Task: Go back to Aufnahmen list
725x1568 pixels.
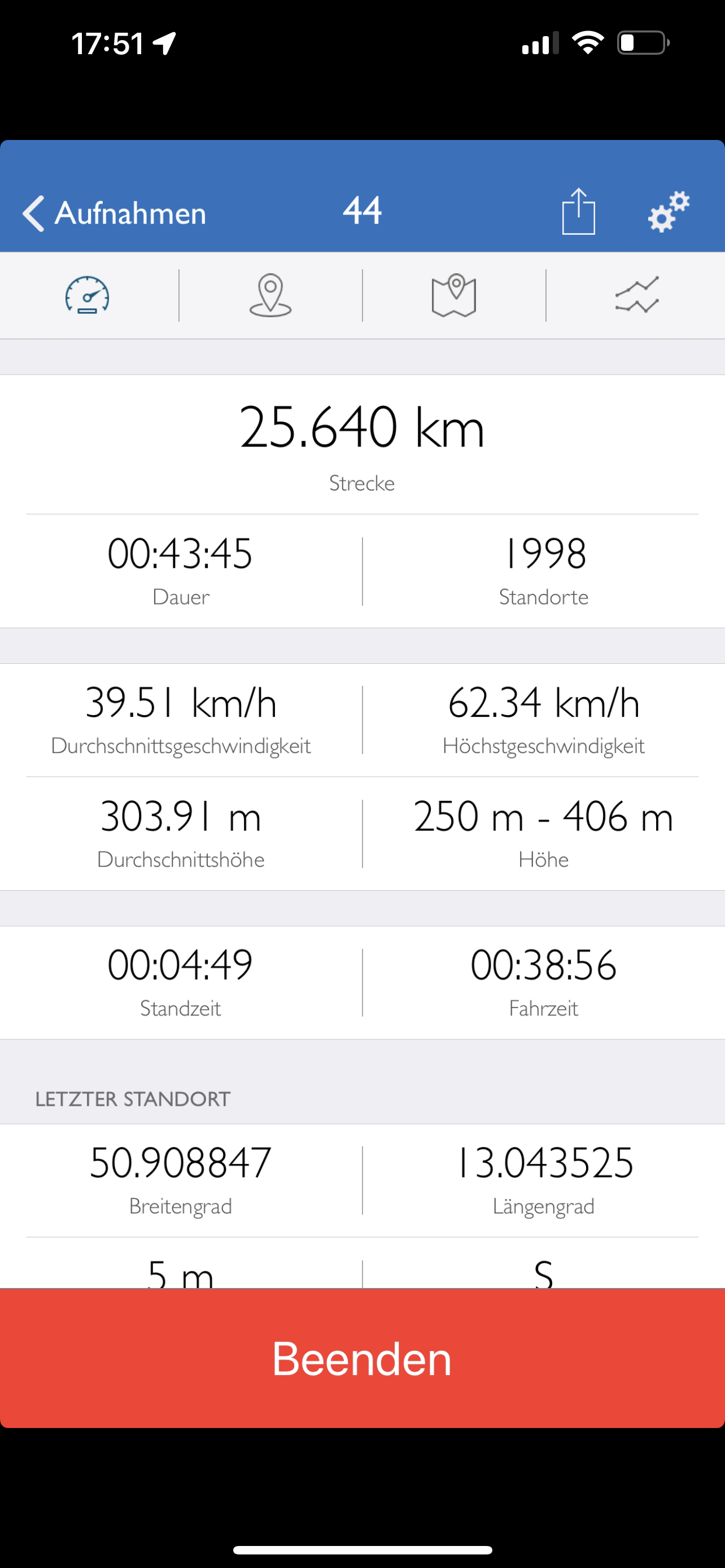Action: click(114, 213)
